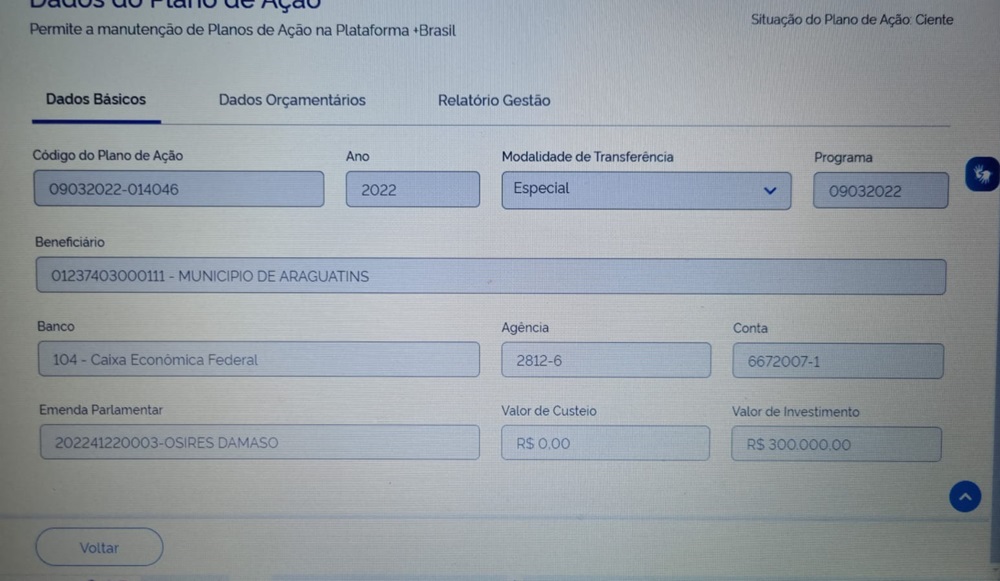Expand the Modalidade de Transferência dropdown
Viewport: 1000px width, 581px height.
coord(646,189)
